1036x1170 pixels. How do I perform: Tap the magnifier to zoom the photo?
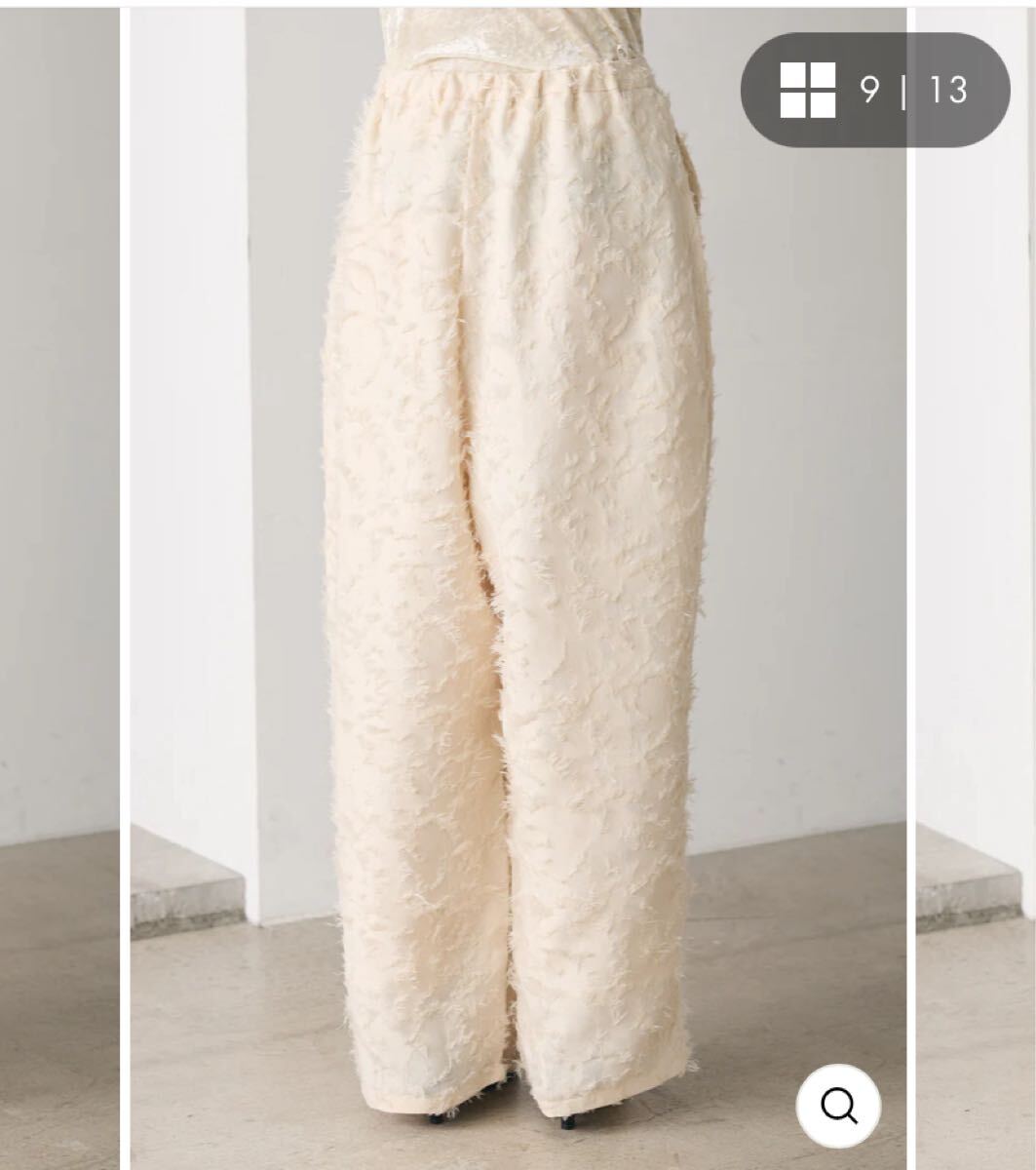click(838, 1106)
